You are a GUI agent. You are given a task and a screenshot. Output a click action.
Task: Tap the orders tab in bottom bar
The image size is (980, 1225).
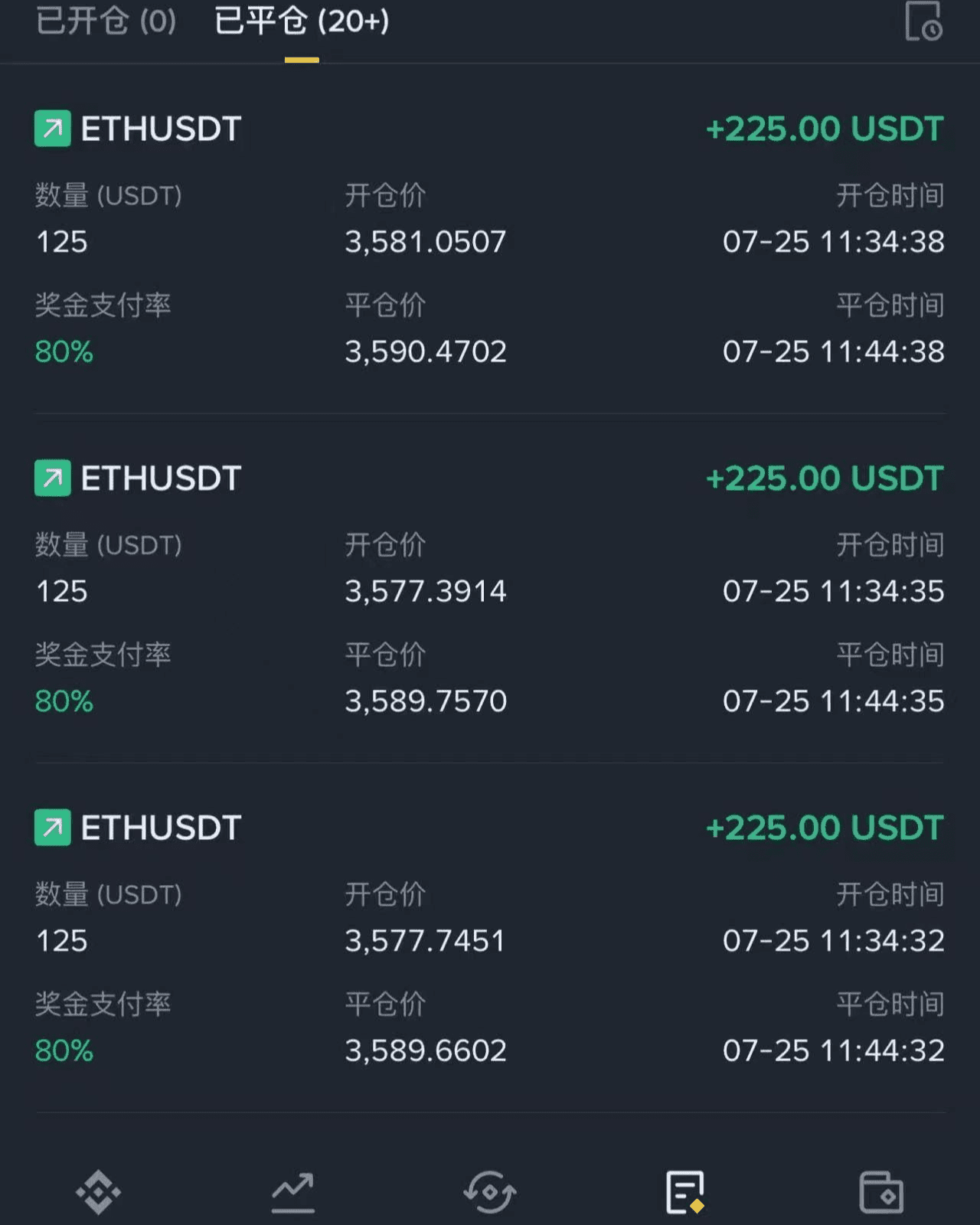684,1191
